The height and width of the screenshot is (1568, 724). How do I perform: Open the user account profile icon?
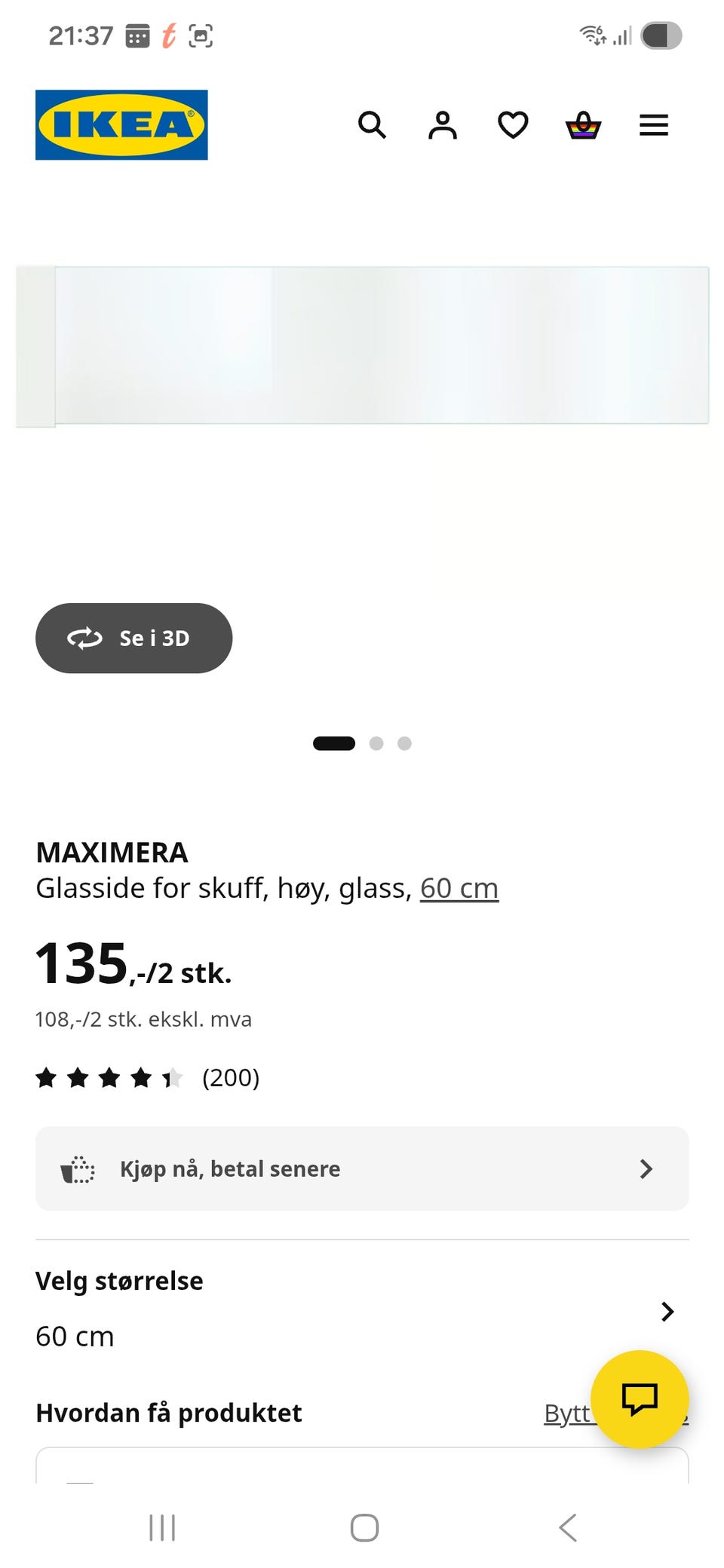pos(443,125)
